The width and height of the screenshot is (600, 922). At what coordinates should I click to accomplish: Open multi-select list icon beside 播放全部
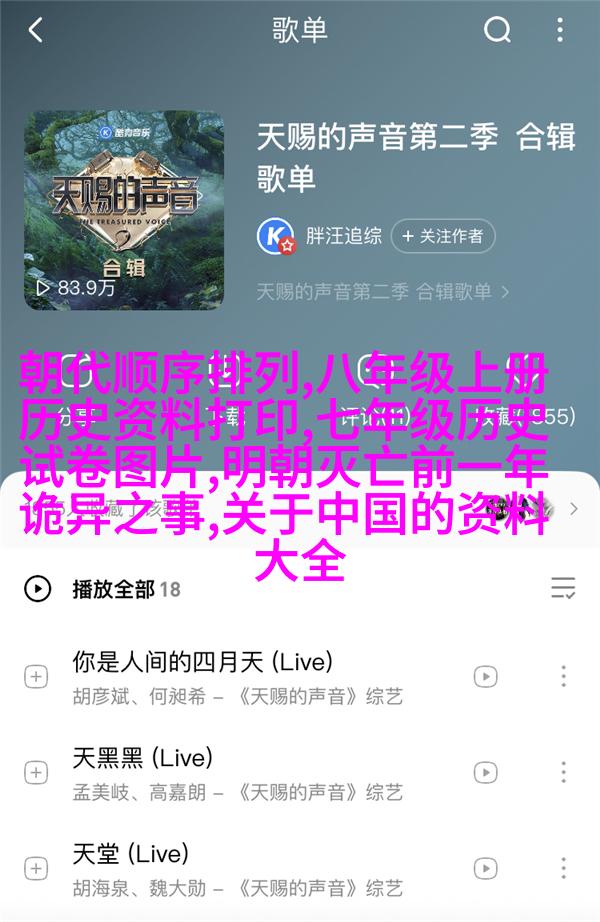click(x=563, y=588)
